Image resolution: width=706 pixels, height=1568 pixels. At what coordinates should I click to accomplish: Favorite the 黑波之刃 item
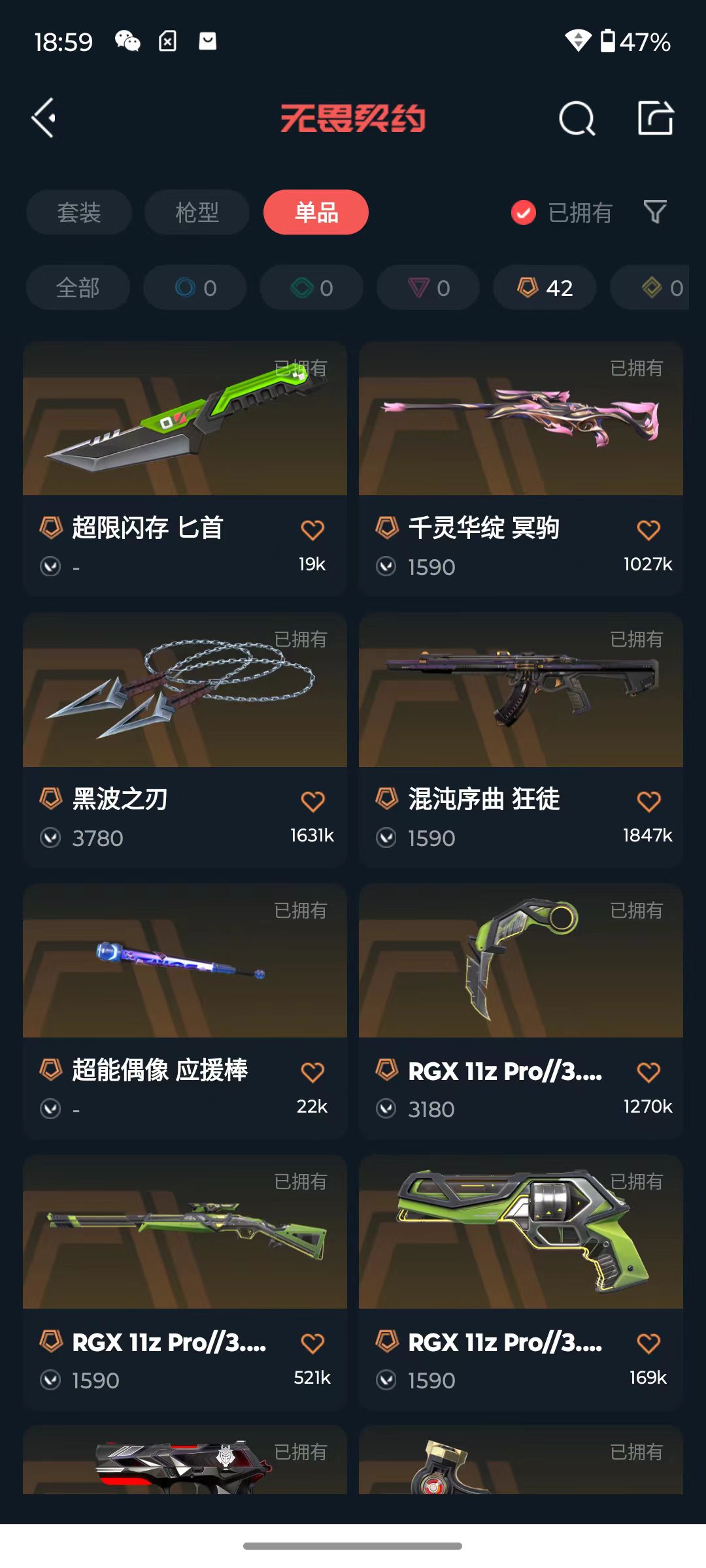click(x=312, y=801)
